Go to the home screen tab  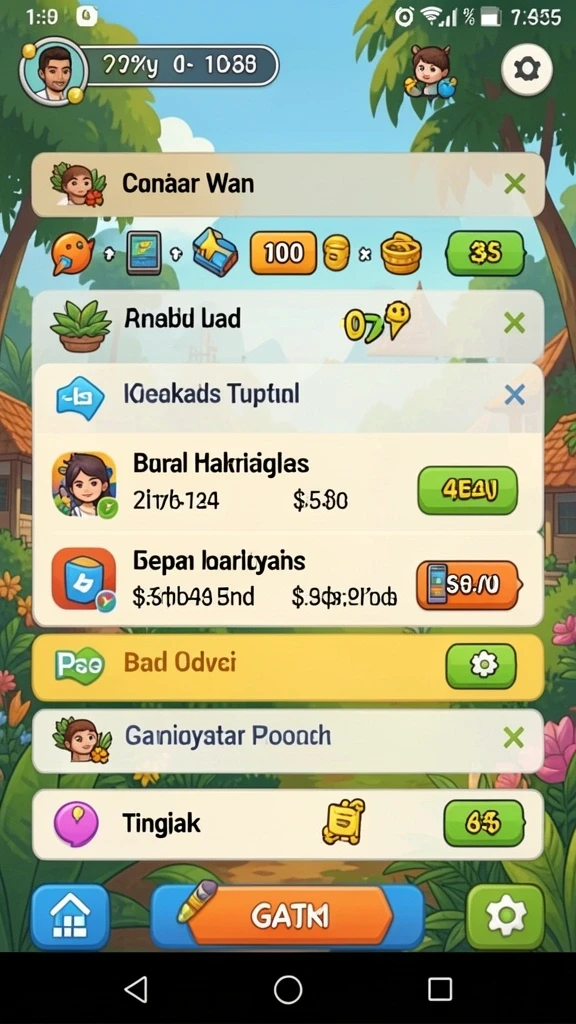(70, 916)
